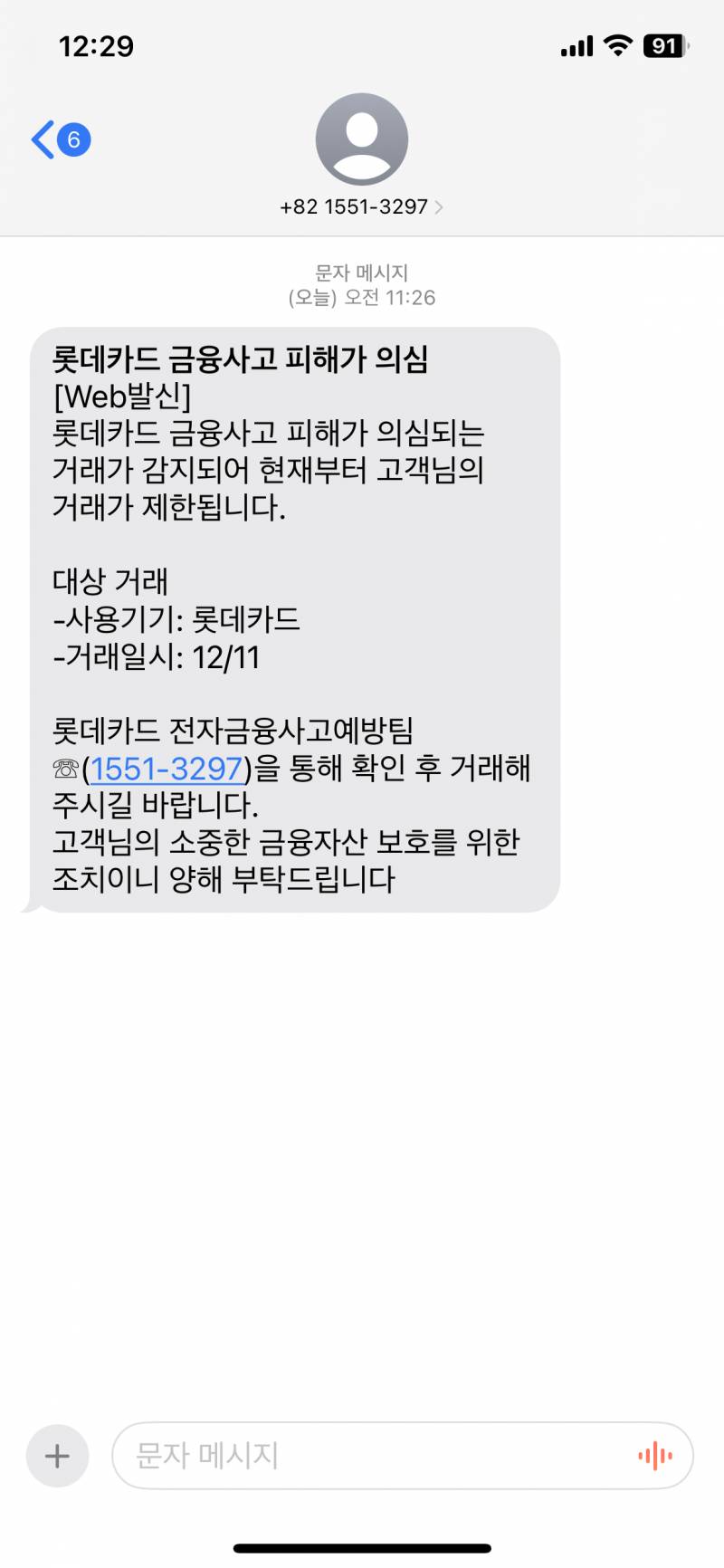The height and width of the screenshot is (1568, 724).
Task: Expand the sender info by tapping +82 1551-3297
Action: coord(353,206)
